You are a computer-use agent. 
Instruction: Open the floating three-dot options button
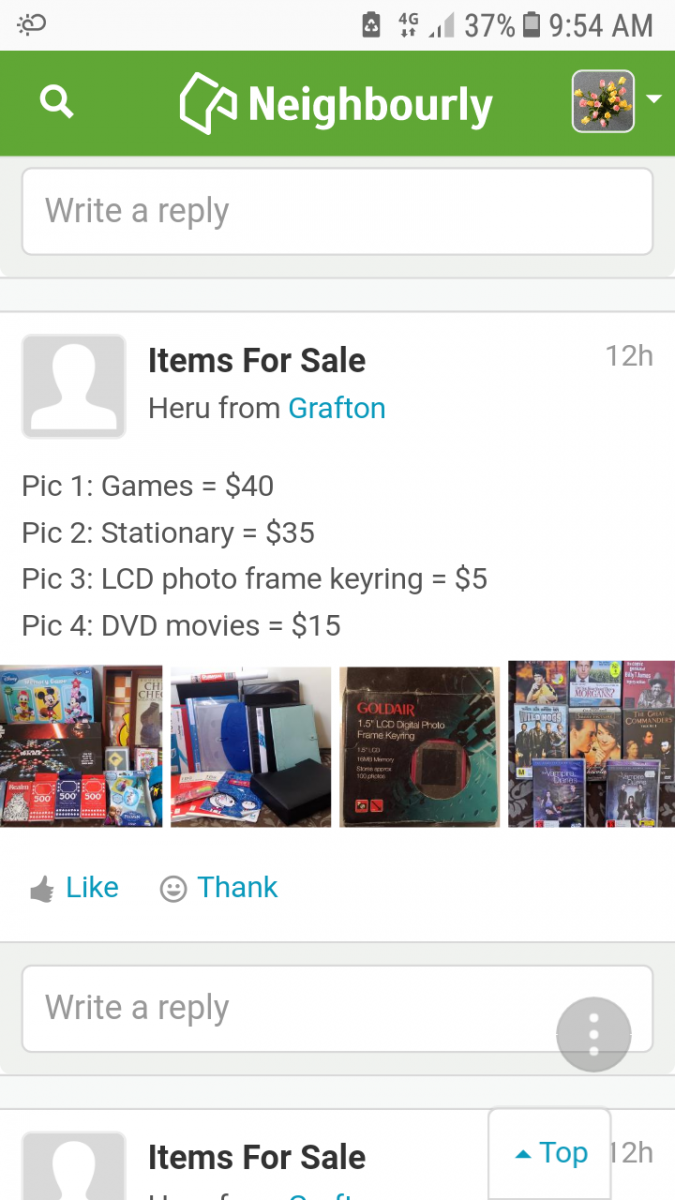(x=594, y=1031)
